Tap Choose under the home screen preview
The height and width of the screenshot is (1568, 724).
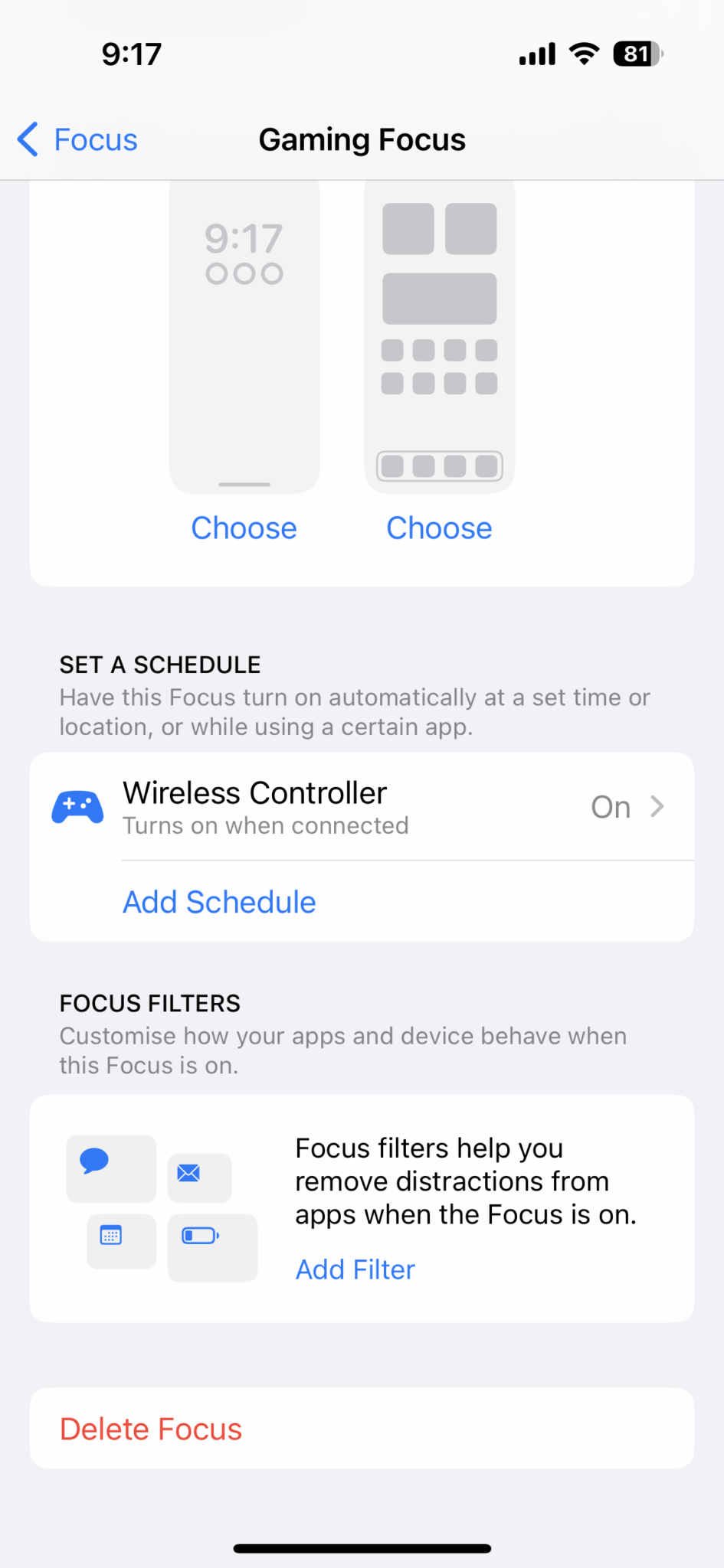tap(439, 528)
